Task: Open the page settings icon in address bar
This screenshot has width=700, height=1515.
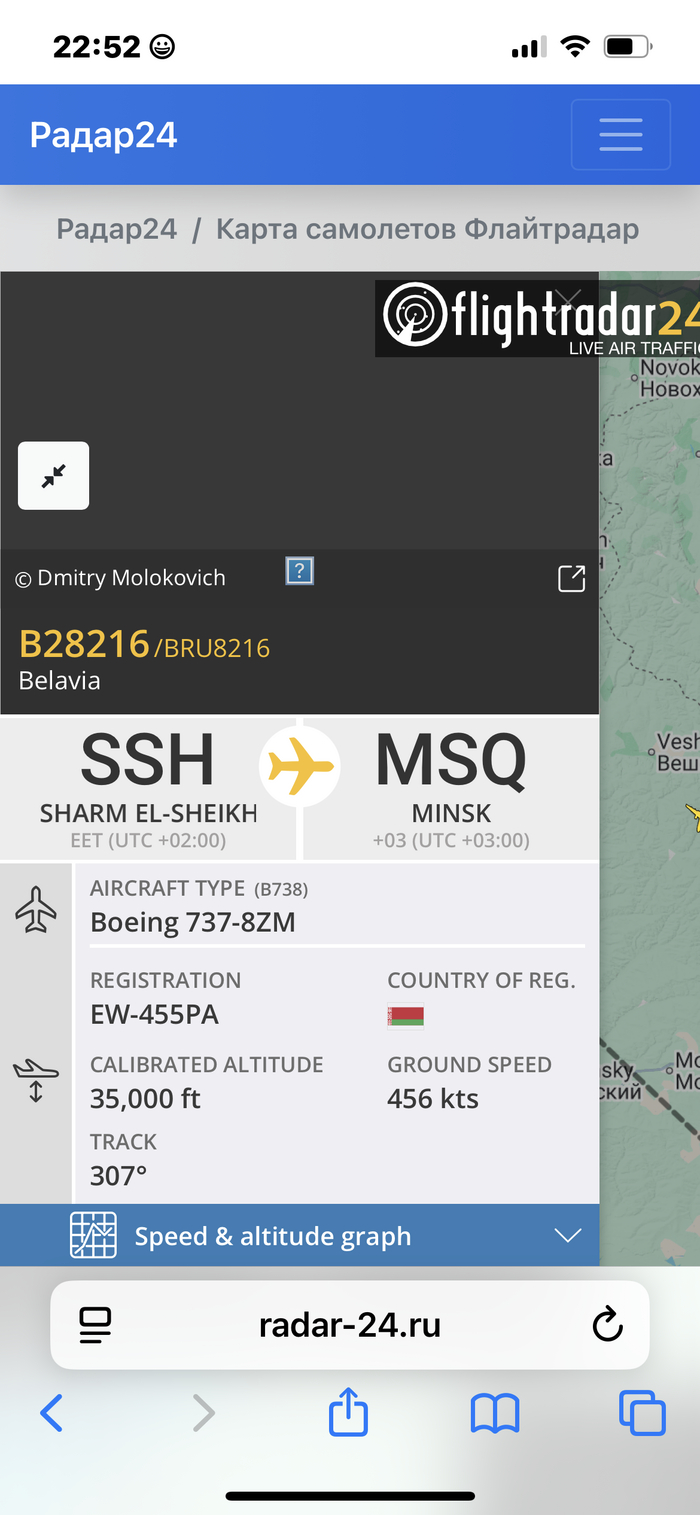Action: (96, 1326)
